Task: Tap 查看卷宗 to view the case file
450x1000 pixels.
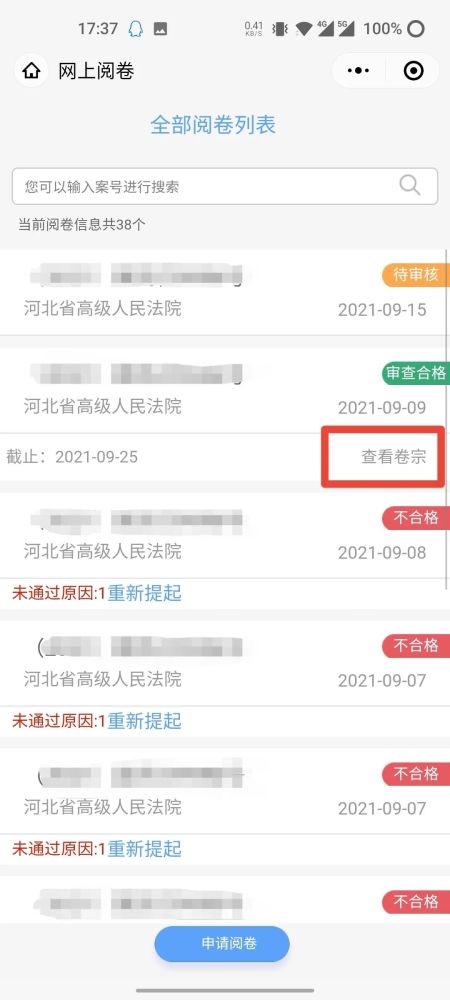Action: 393,457
